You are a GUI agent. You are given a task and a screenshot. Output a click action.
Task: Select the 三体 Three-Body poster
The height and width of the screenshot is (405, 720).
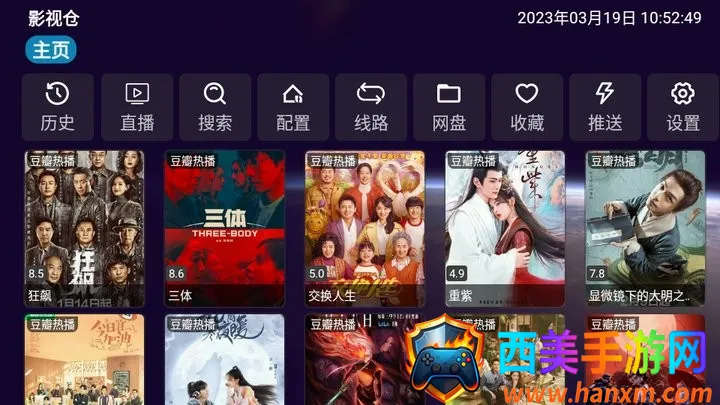(224, 228)
